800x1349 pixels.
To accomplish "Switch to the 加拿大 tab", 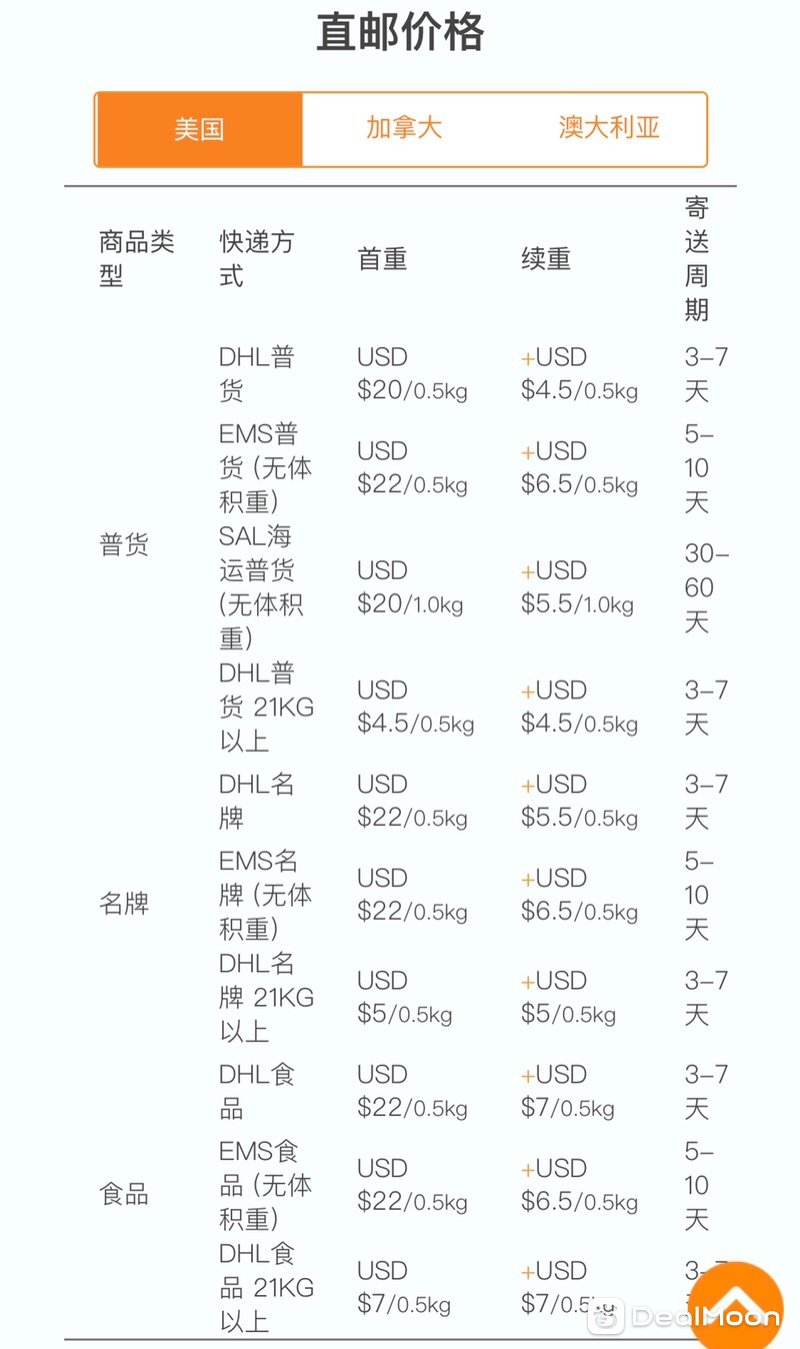I will pos(403,129).
